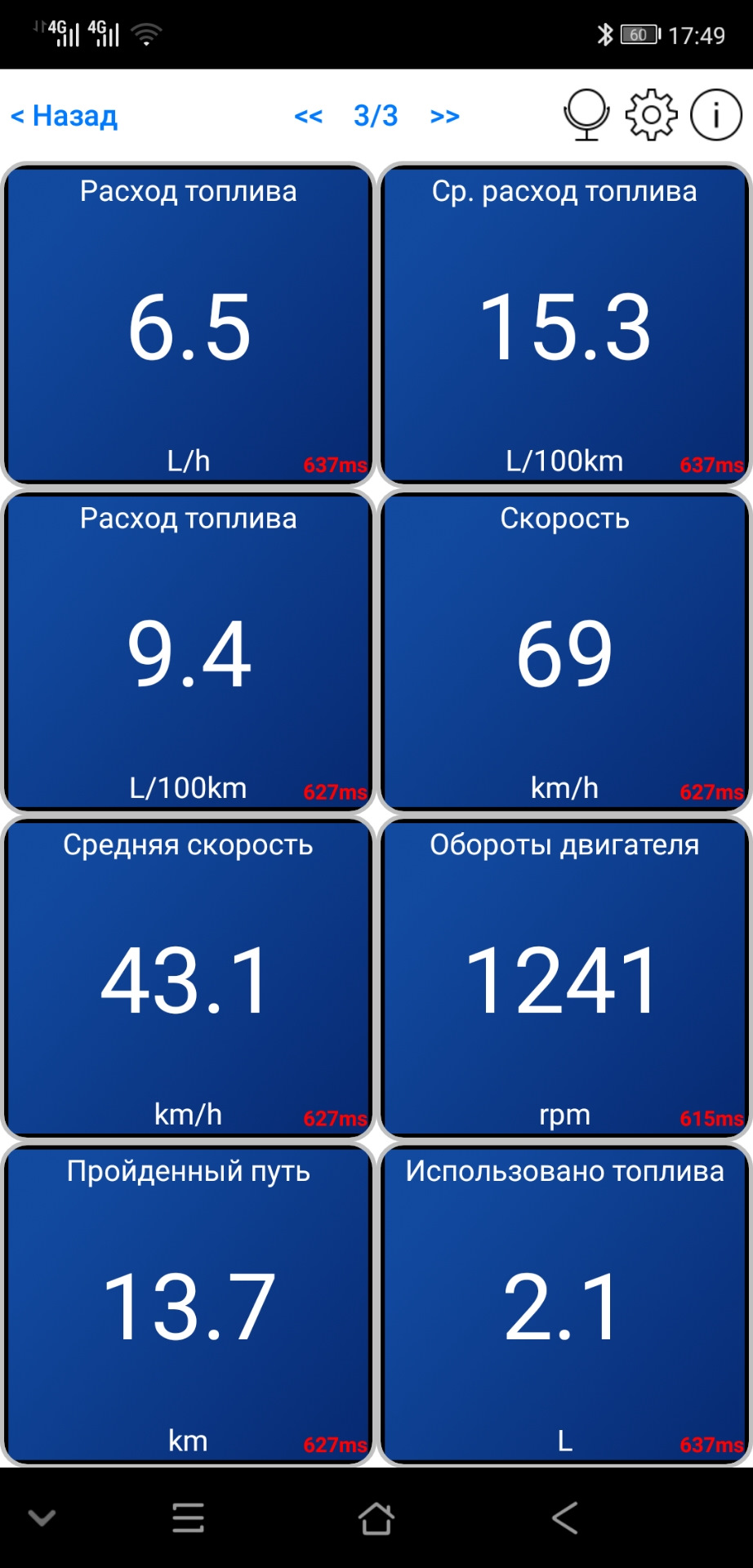753x1568 pixels.
Task: Tap the Wi-Fi icon in the status bar
Action: 145,34
